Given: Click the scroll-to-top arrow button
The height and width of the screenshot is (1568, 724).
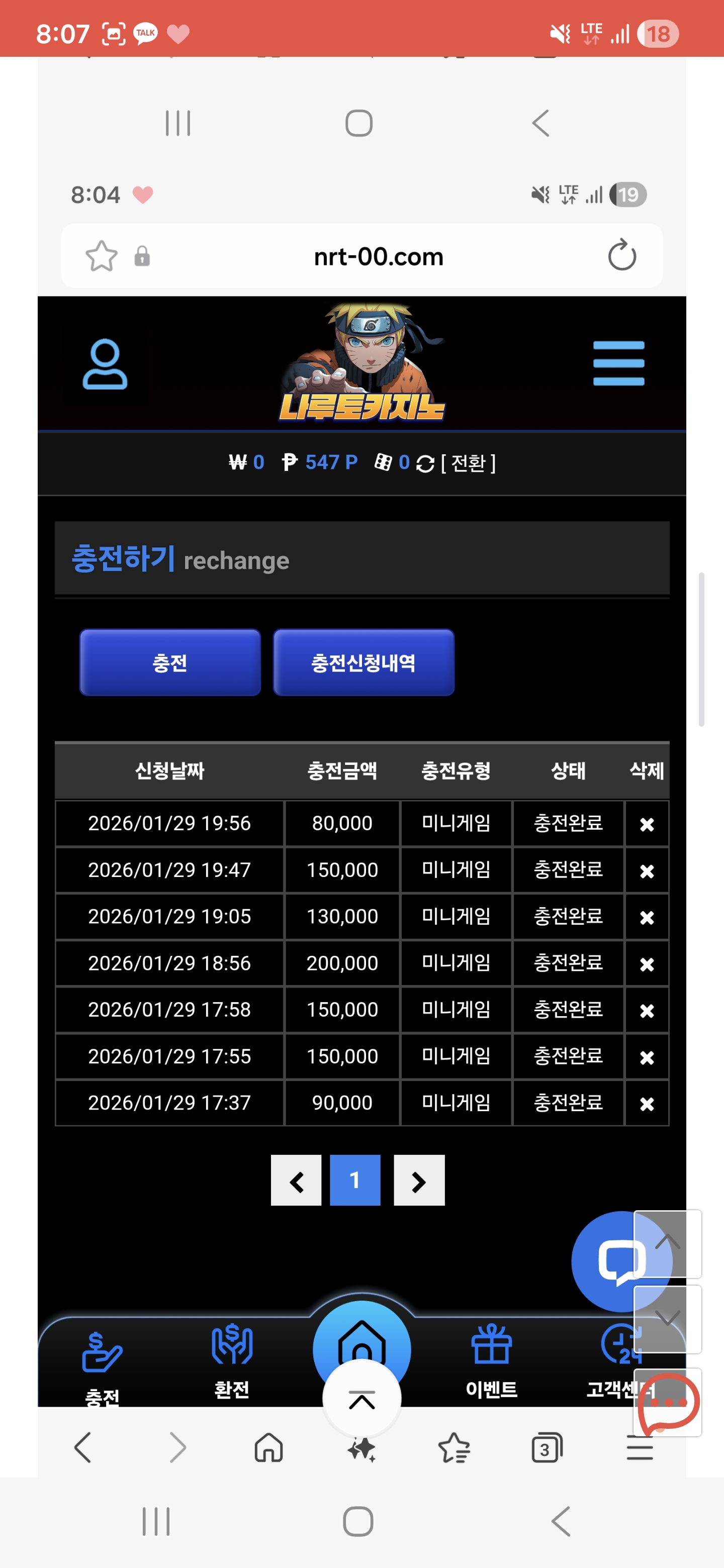Looking at the screenshot, I should [x=361, y=1400].
